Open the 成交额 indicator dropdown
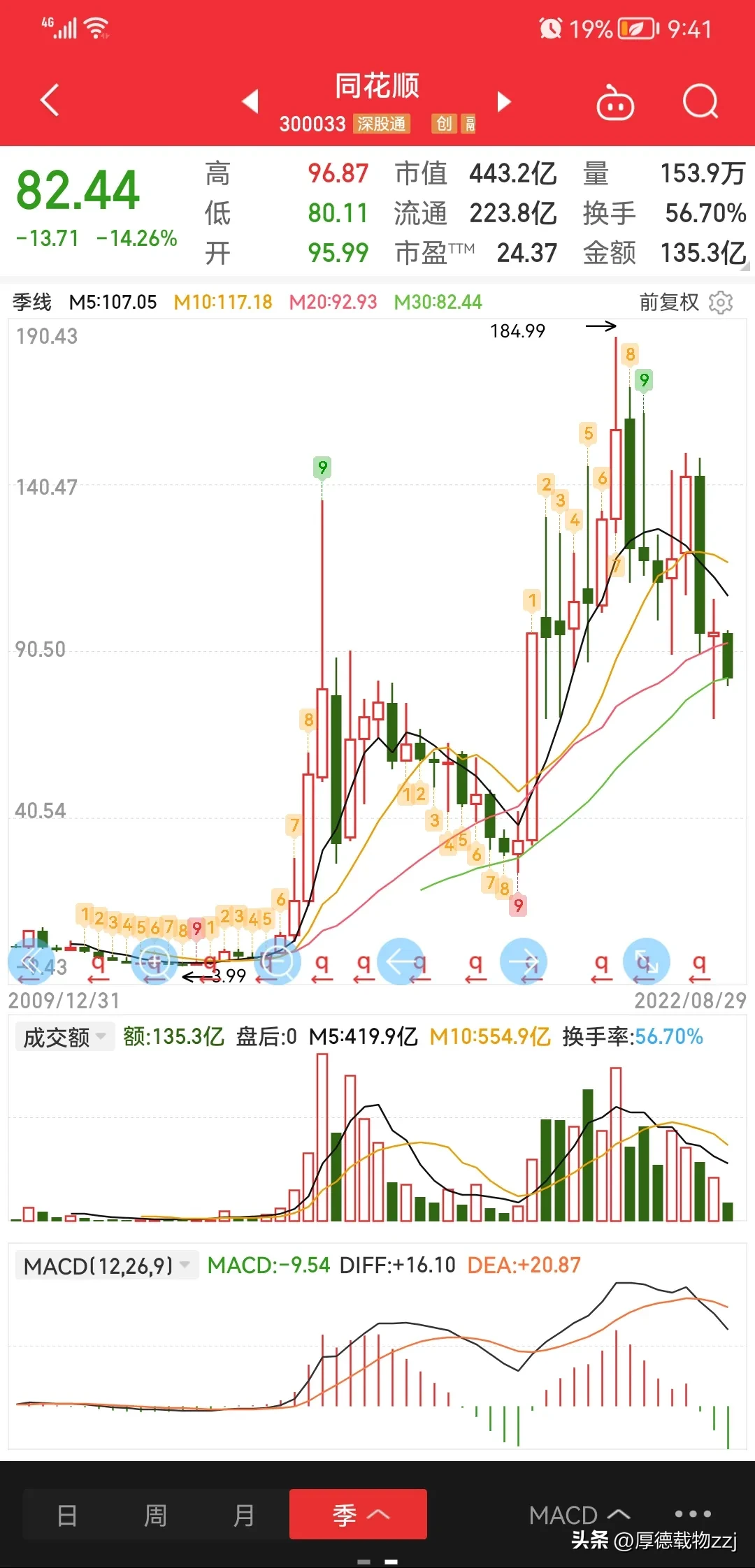The width and height of the screenshot is (755, 1568). (x=64, y=1037)
